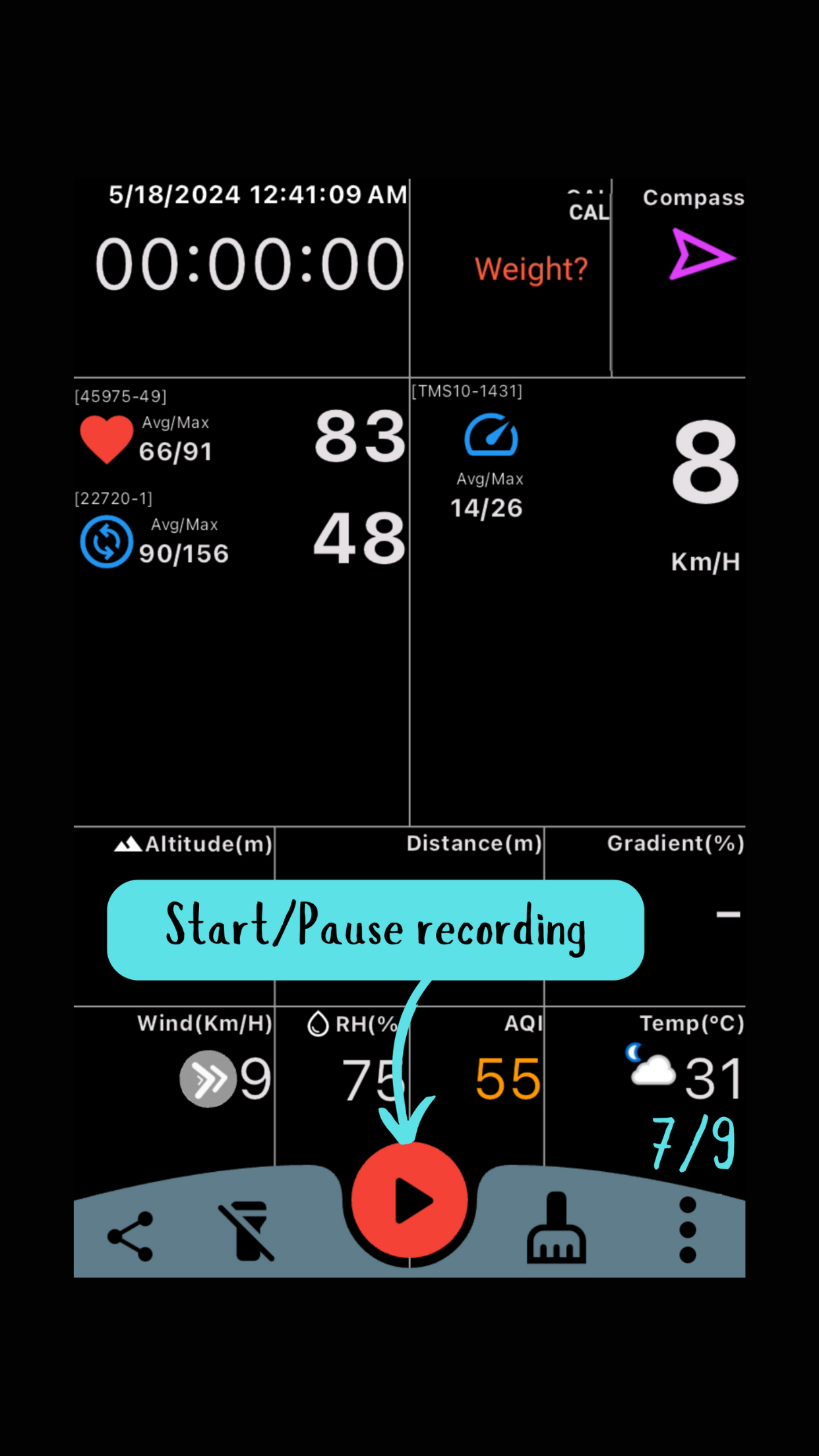Tap the red heart rate sensor icon
Viewport: 819px width, 1456px height.
coord(107,440)
